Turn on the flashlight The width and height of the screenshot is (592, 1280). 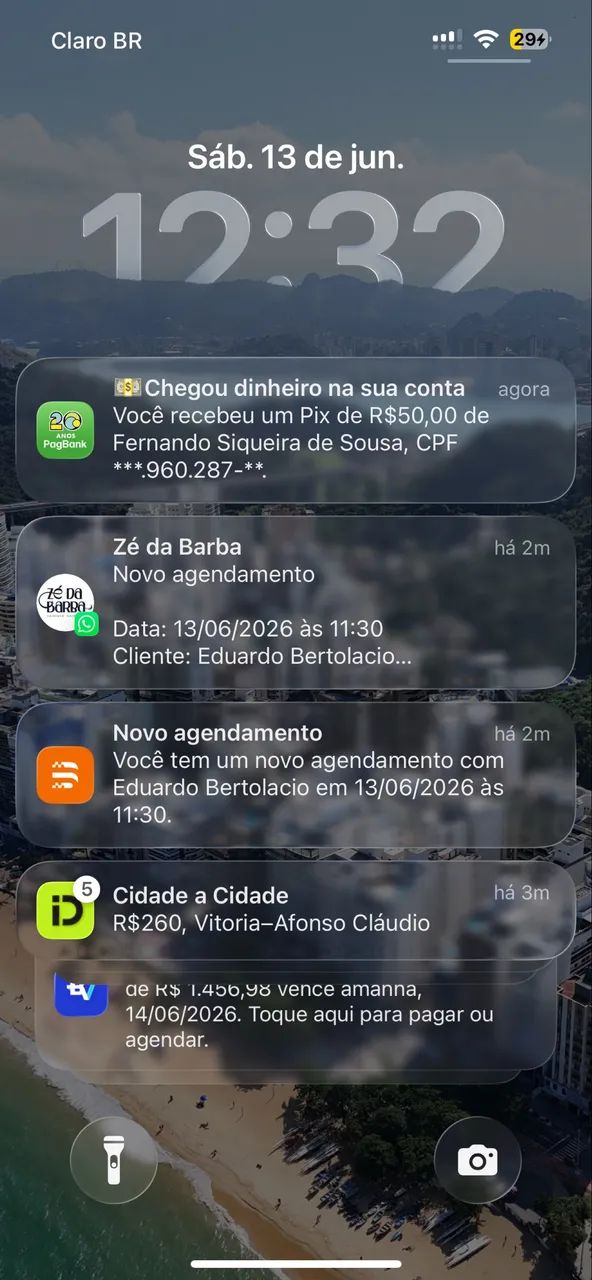pyautogui.click(x=114, y=1160)
